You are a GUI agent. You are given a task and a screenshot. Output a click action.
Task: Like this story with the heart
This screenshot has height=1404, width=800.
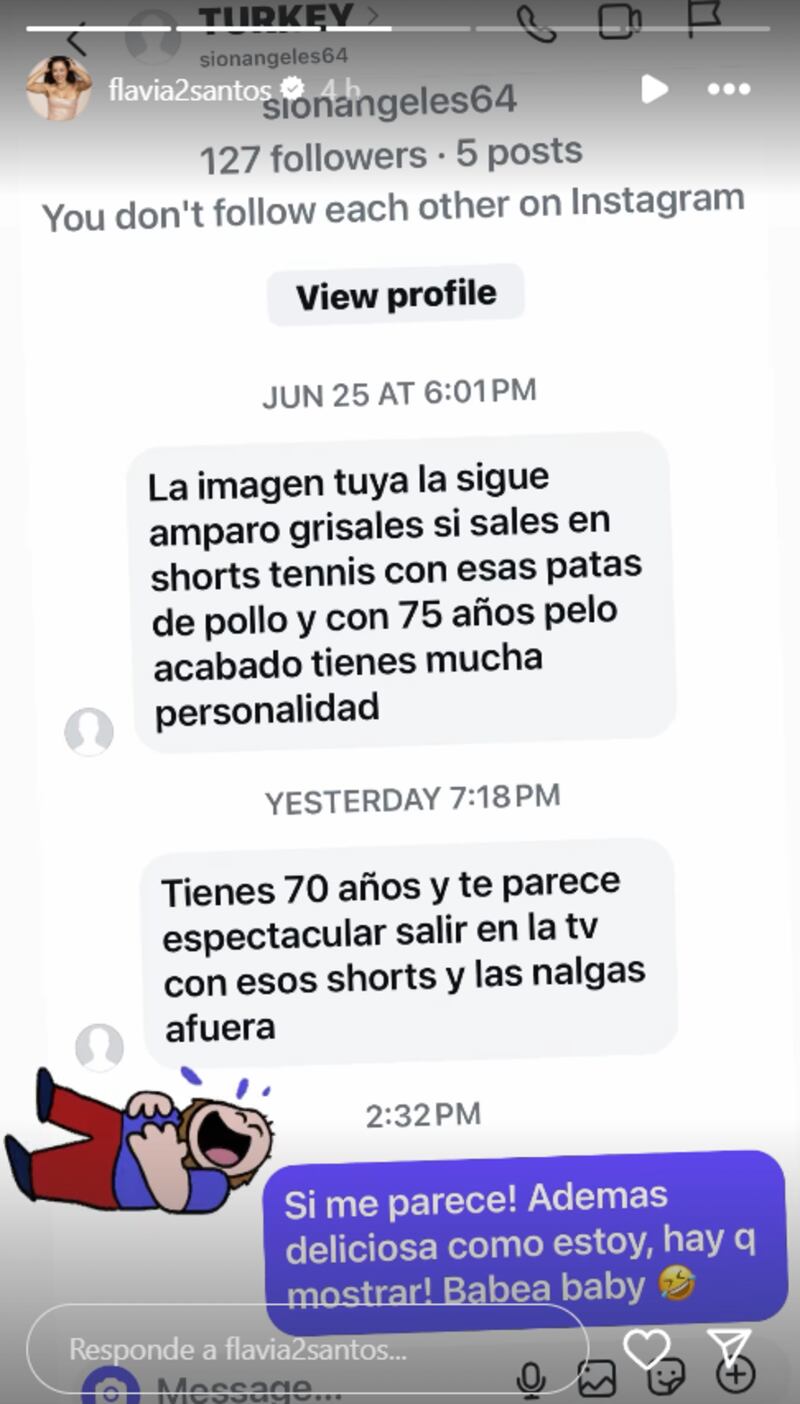coord(647,1349)
